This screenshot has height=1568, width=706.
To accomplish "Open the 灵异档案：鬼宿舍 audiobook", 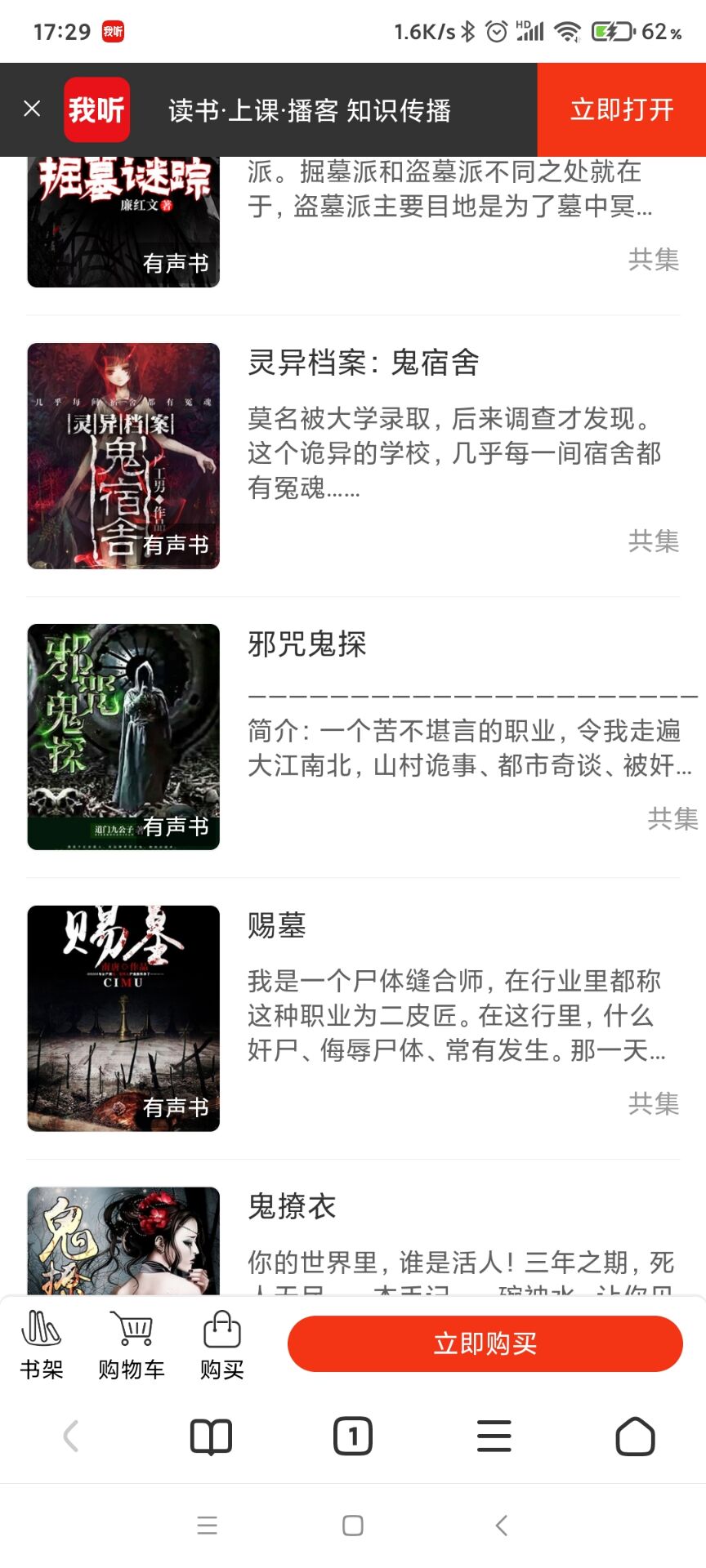I will [x=363, y=363].
